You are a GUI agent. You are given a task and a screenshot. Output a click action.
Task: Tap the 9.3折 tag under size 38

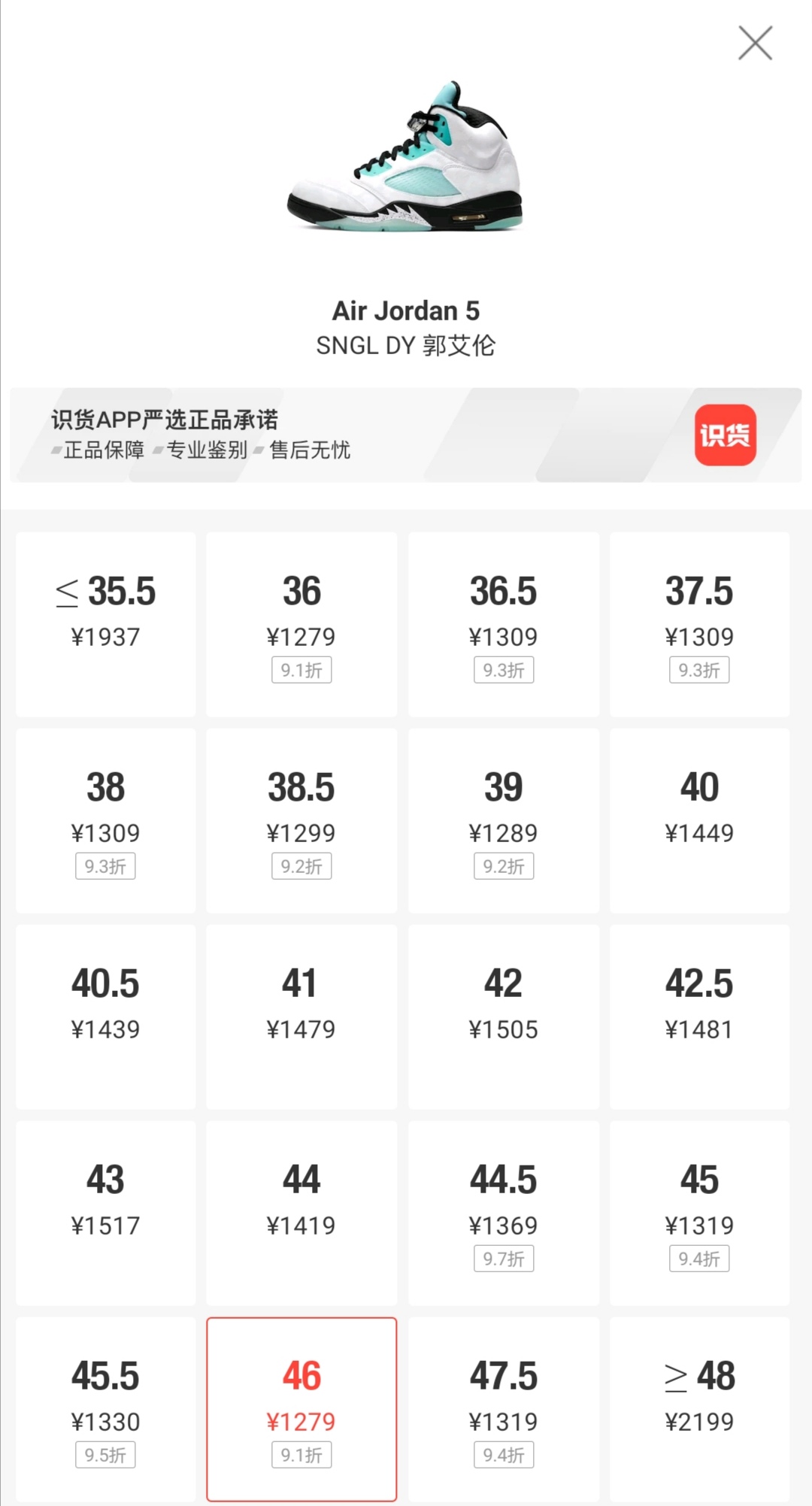point(105,865)
